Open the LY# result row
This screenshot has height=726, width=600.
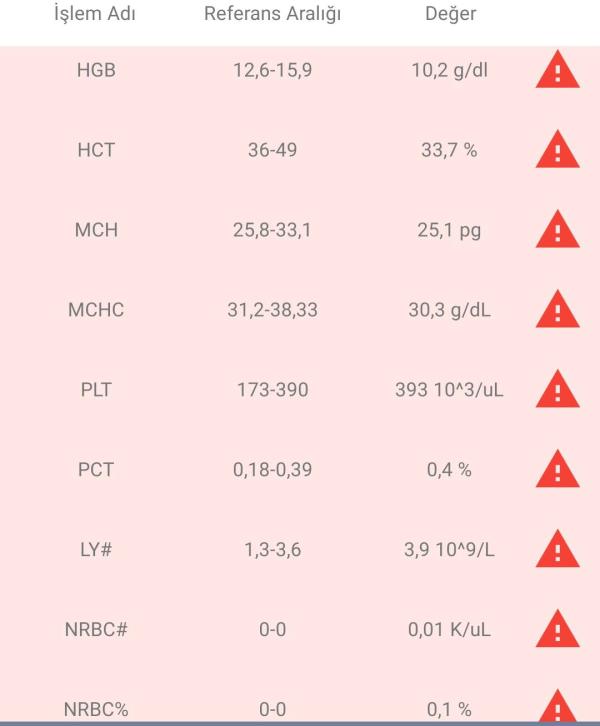(x=300, y=549)
